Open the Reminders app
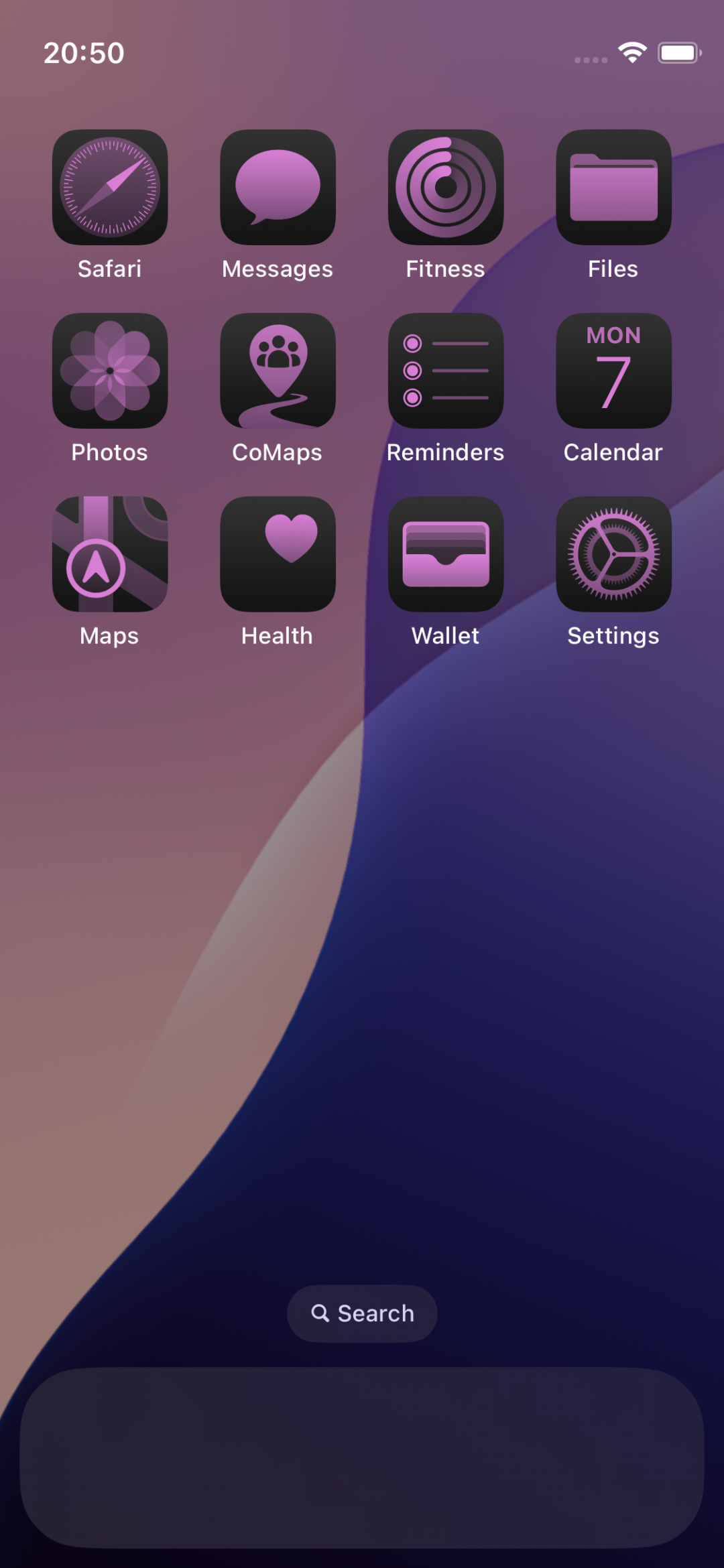Screen dimensions: 724x1568 (446, 371)
